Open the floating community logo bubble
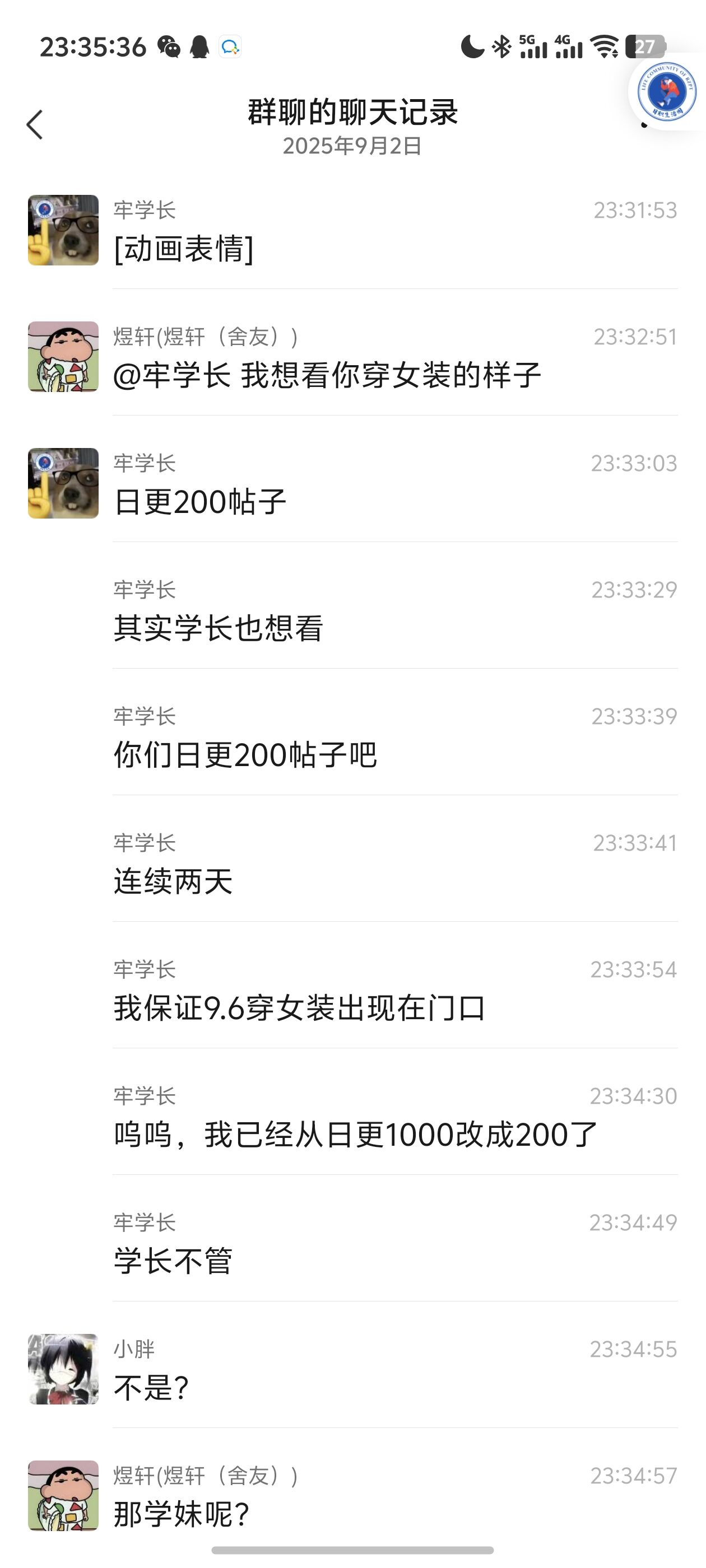Viewport: 706px width, 1568px height. click(x=666, y=92)
